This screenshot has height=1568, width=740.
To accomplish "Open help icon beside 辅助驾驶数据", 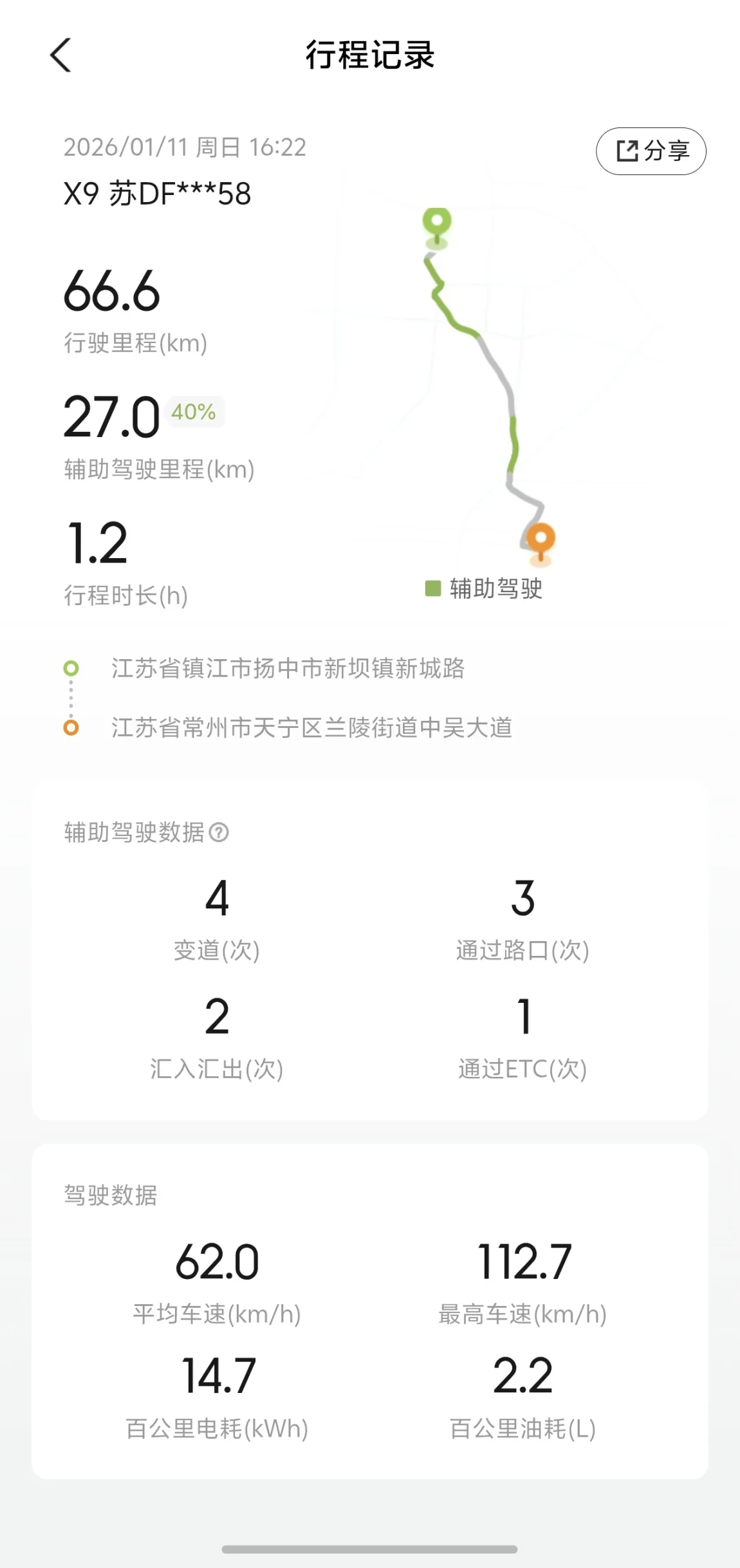I will [219, 832].
